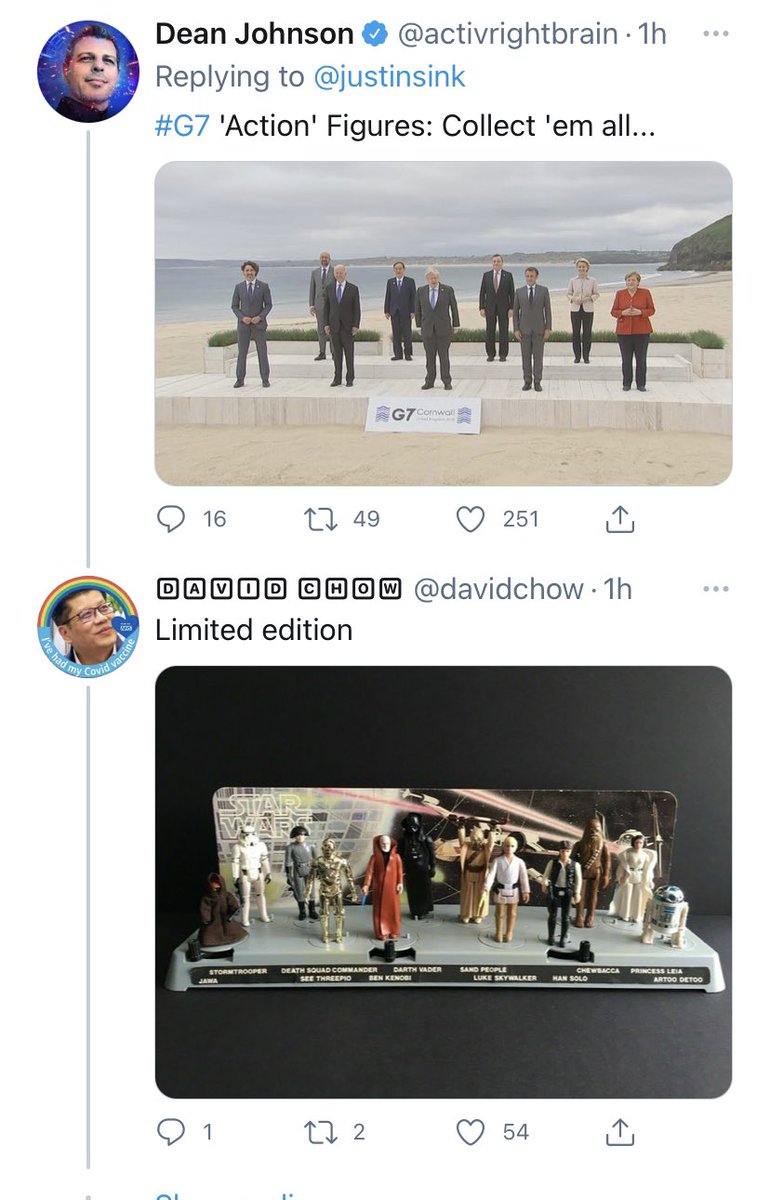Like Dean Johnson's tweet
Viewport: 770px width, 1200px height.
tap(470, 518)
